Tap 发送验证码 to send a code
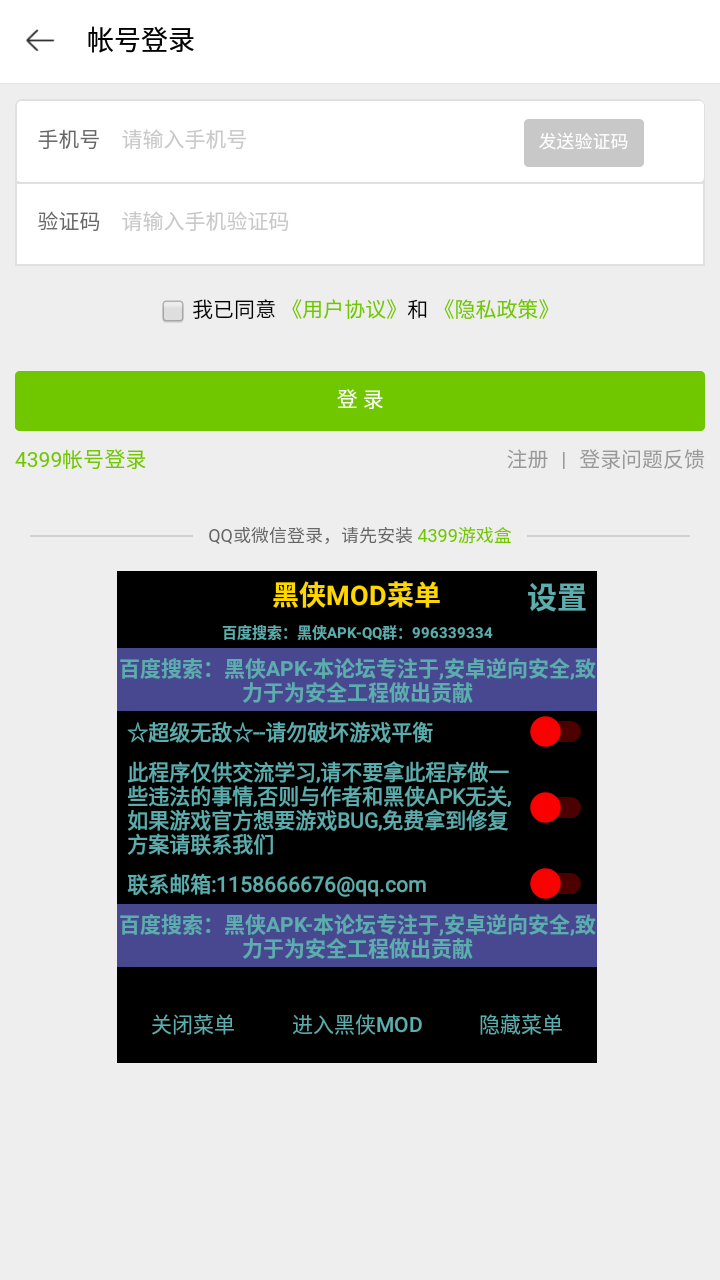 pyautogui.click(x=584, y=142)
